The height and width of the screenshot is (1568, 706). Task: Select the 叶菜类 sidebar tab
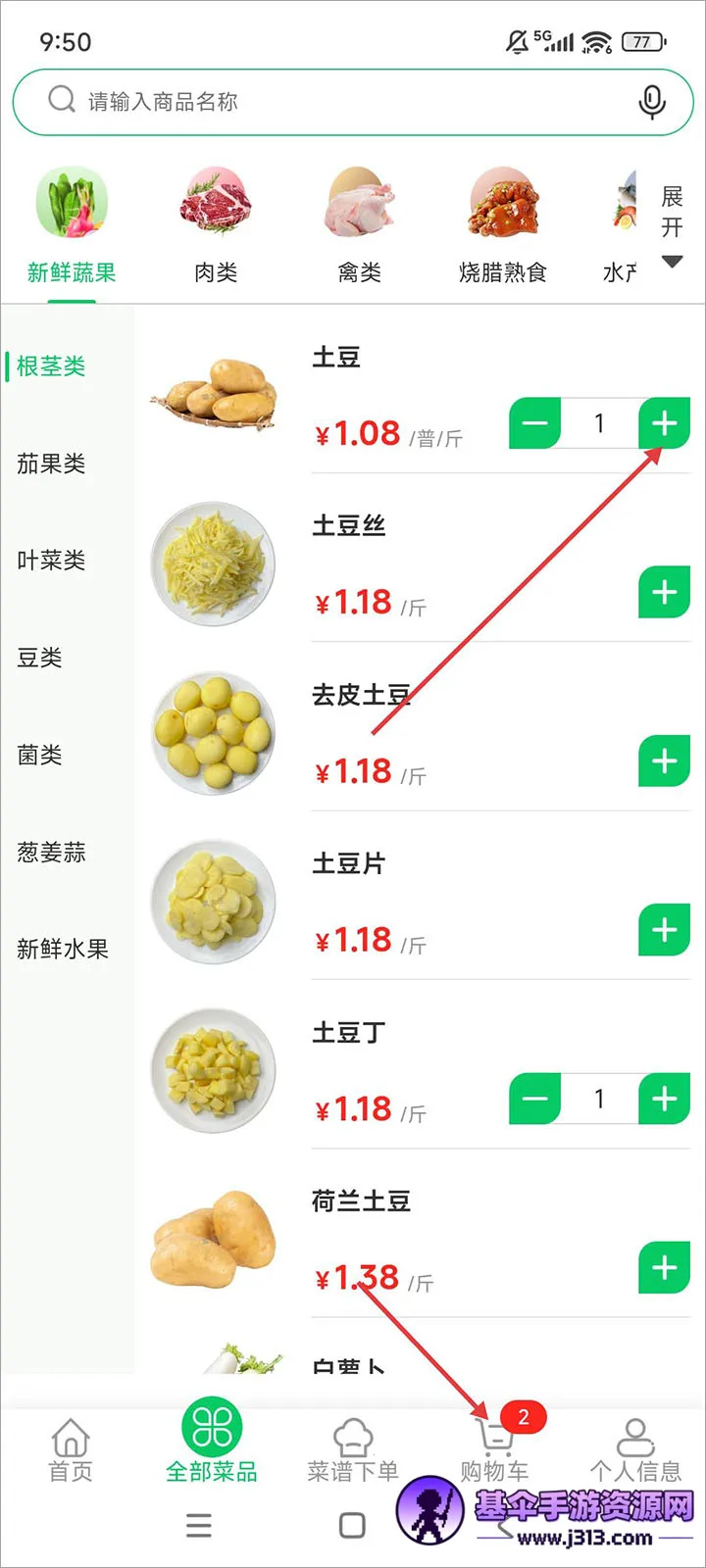coord(52,561)
